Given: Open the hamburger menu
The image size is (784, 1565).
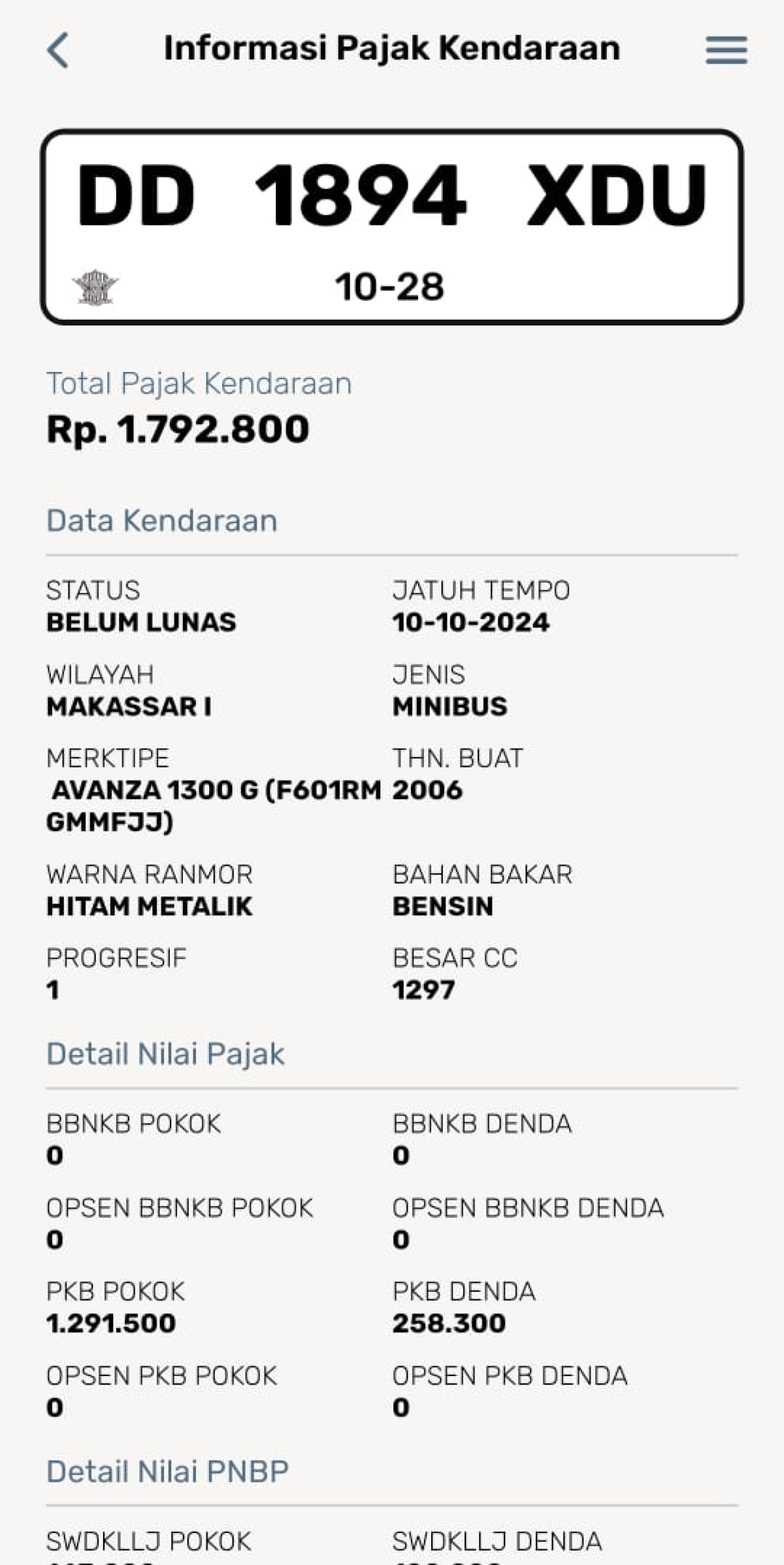Looking at the screenshot, I should point(727,50).
